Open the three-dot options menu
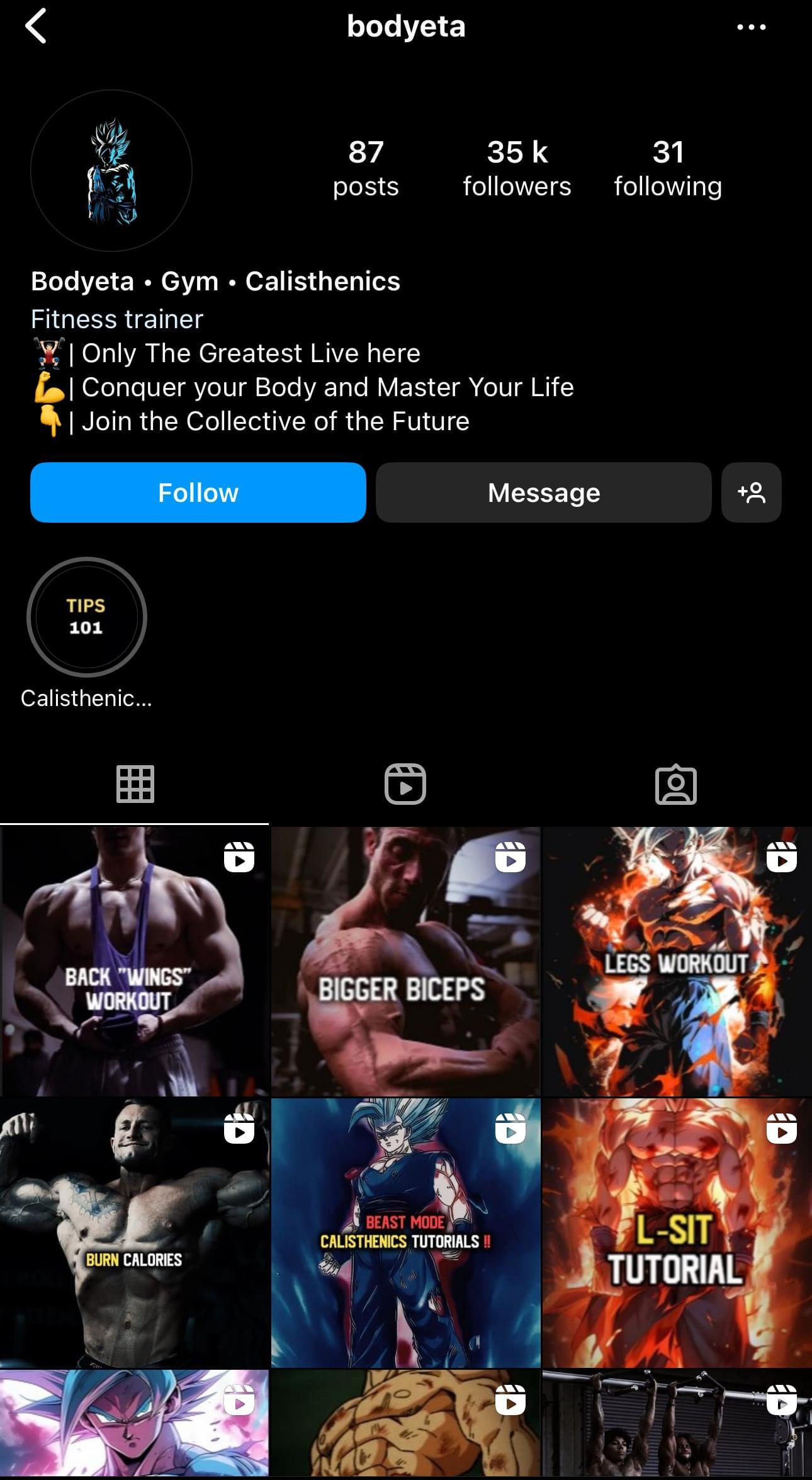The image size is (812, 1480). point(751,27)
